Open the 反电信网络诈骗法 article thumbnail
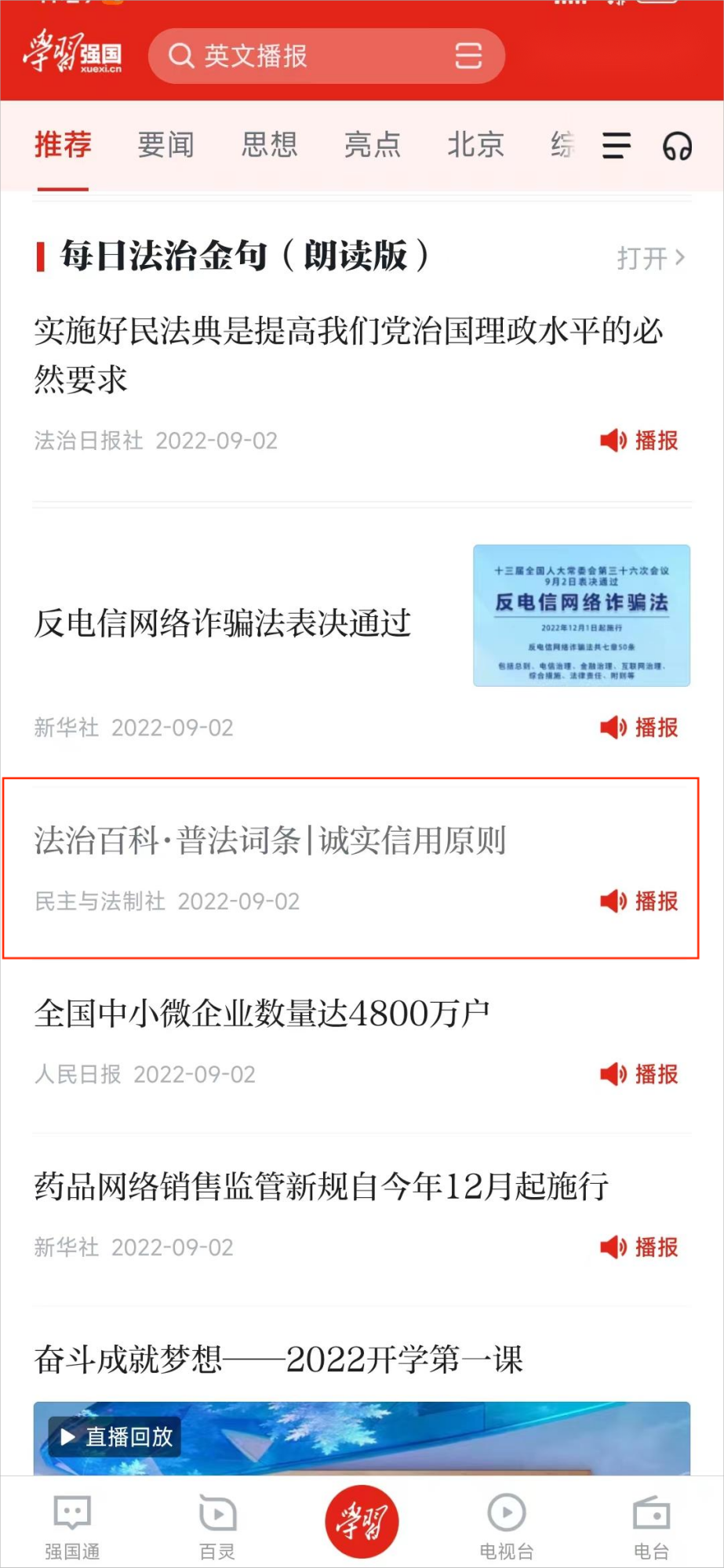Viewport: 724px width, 1568px height. [580, 615]
